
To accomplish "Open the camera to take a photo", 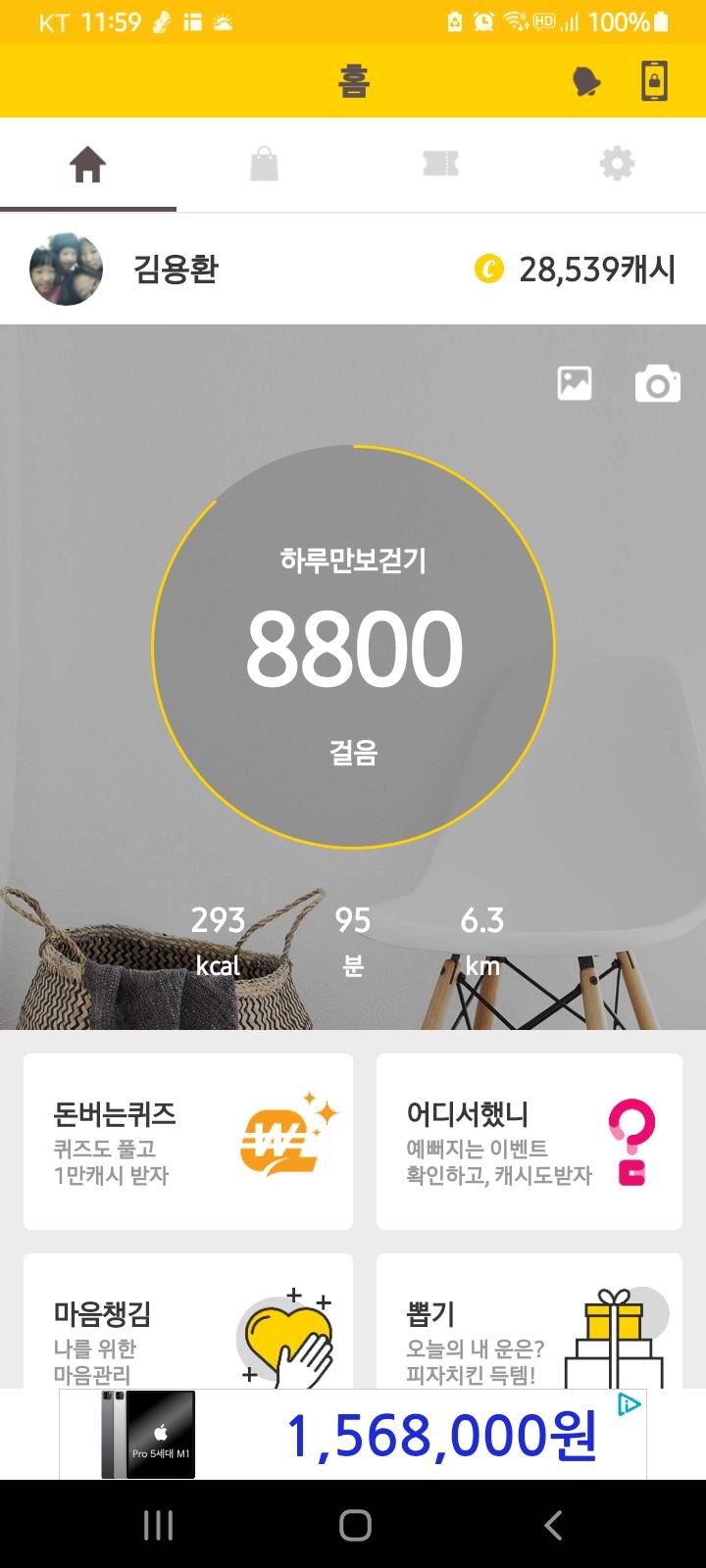I will click(657, 384).
